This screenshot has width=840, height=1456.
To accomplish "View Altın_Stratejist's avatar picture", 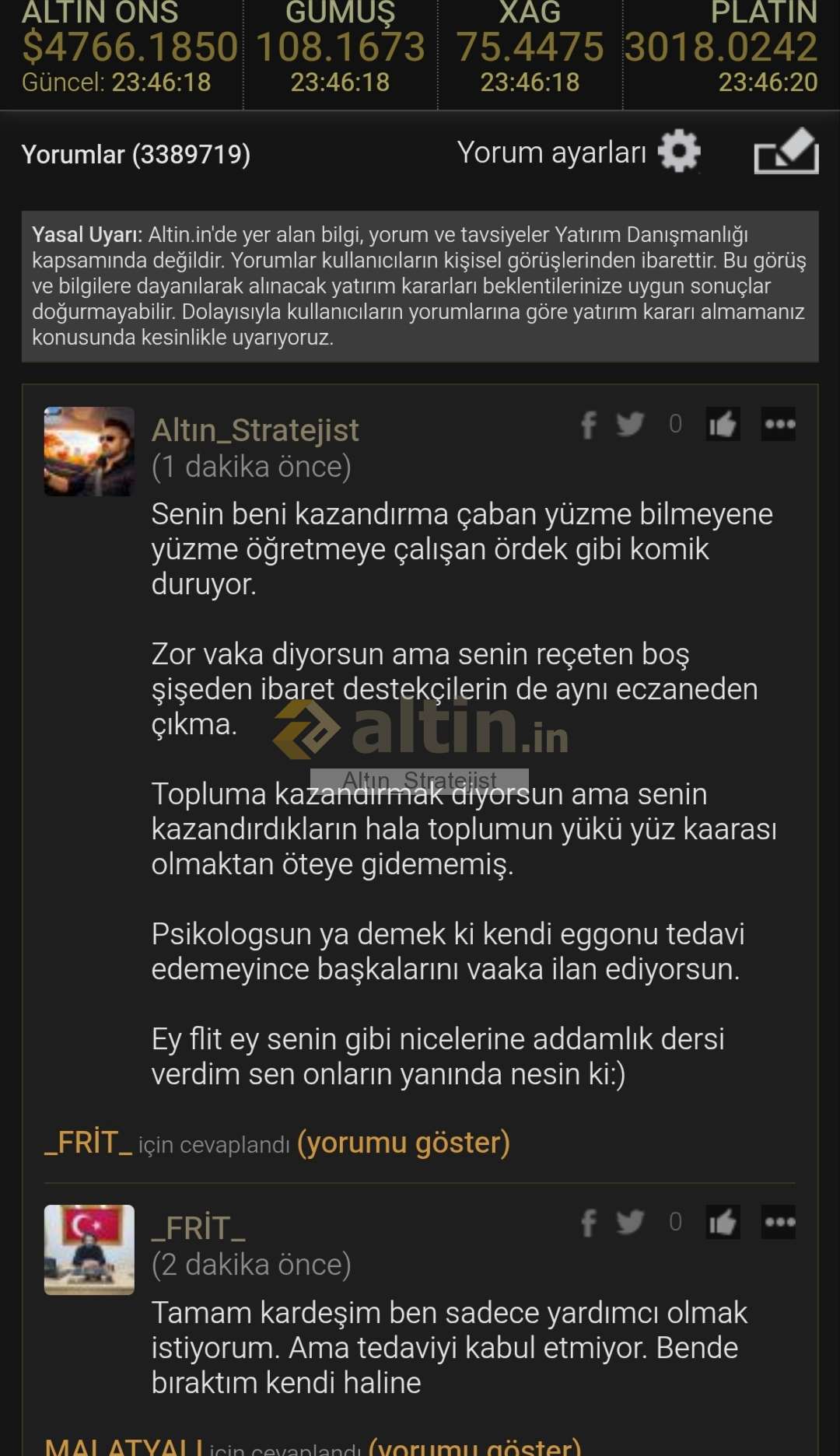I will [89, 451].
